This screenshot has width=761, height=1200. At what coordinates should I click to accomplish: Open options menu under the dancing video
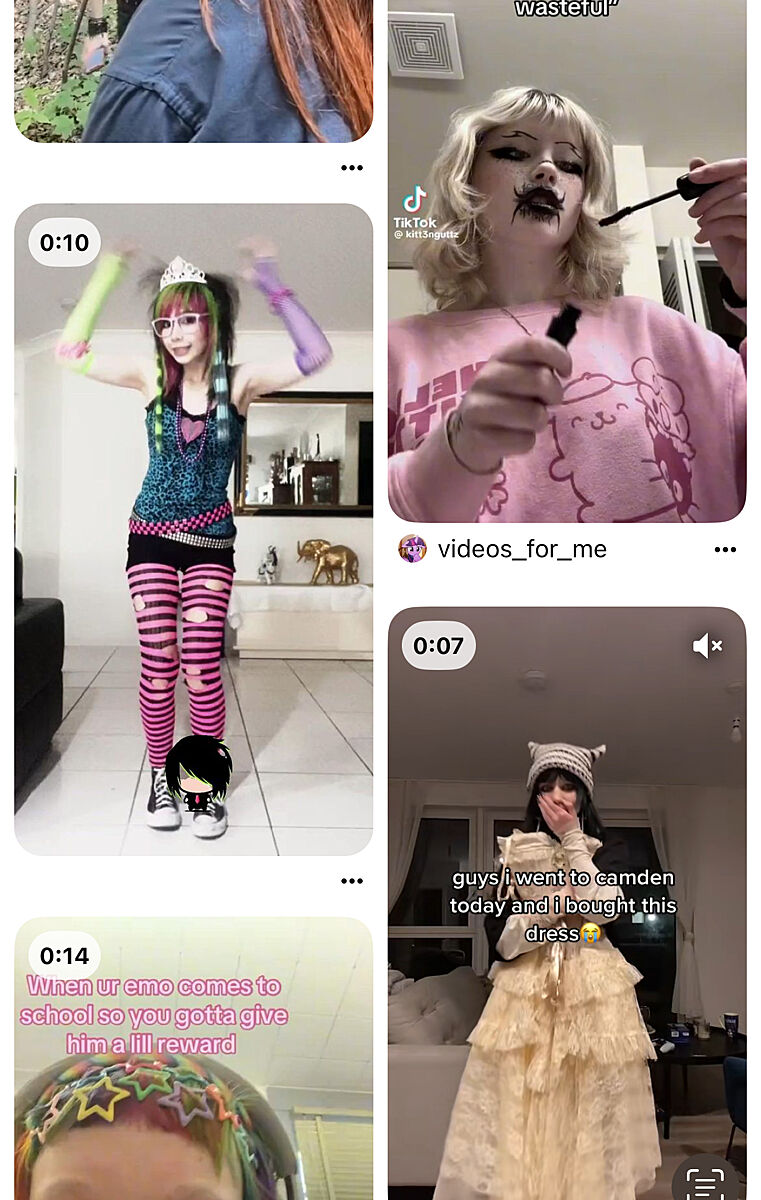click(x=351, y=881)
